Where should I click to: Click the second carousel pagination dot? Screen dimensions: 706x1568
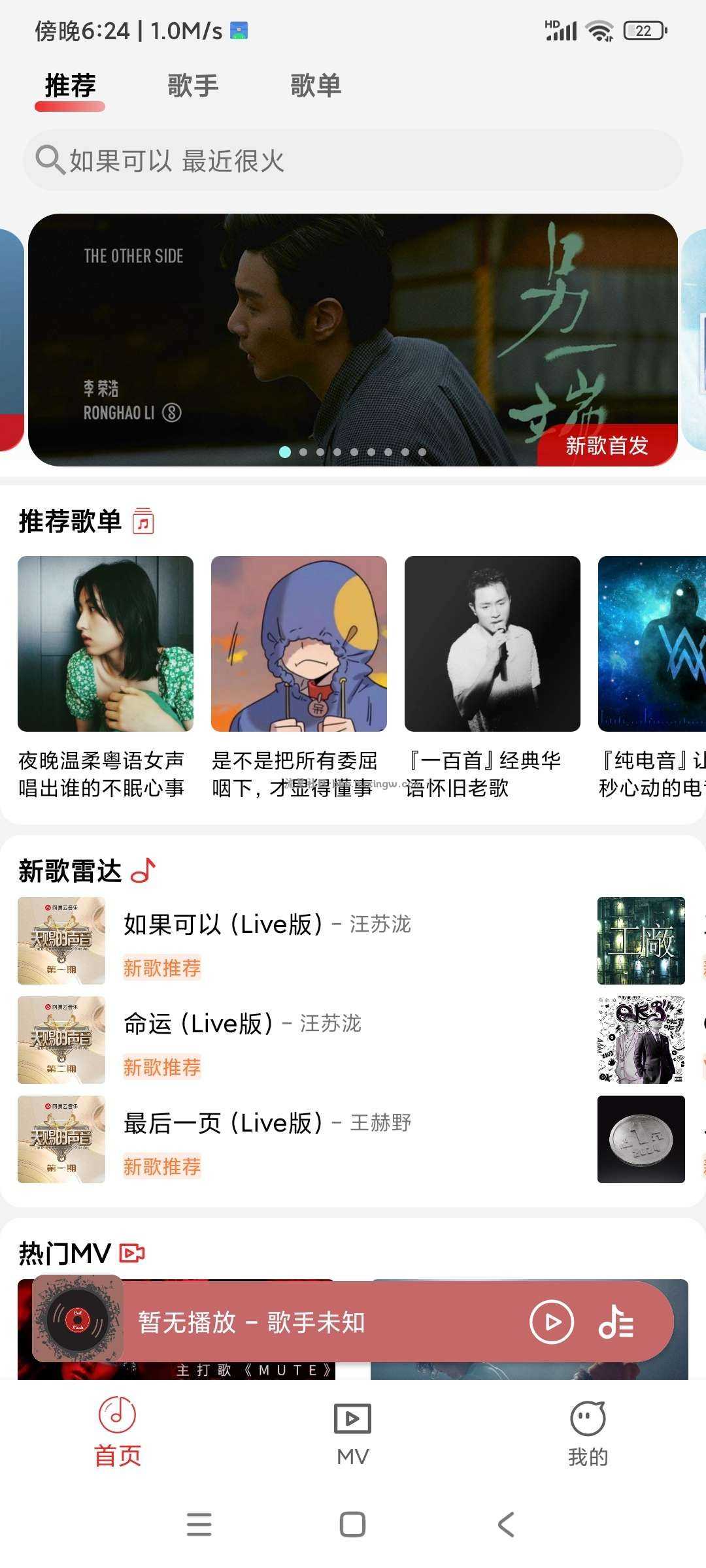click(x=303, y=451)
